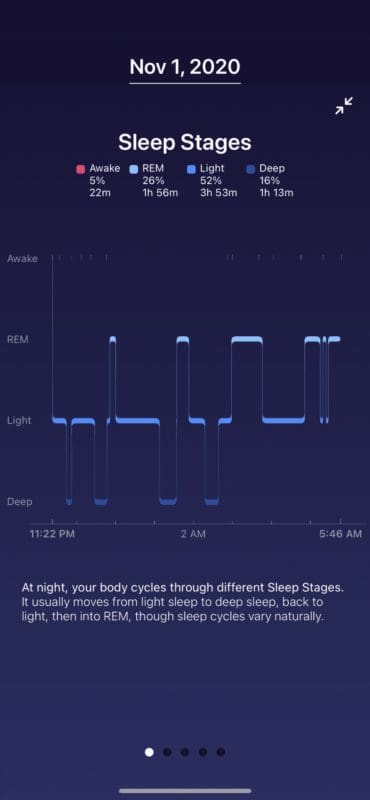Open the Nov 1, 2020 date selector

click(185, 67)
